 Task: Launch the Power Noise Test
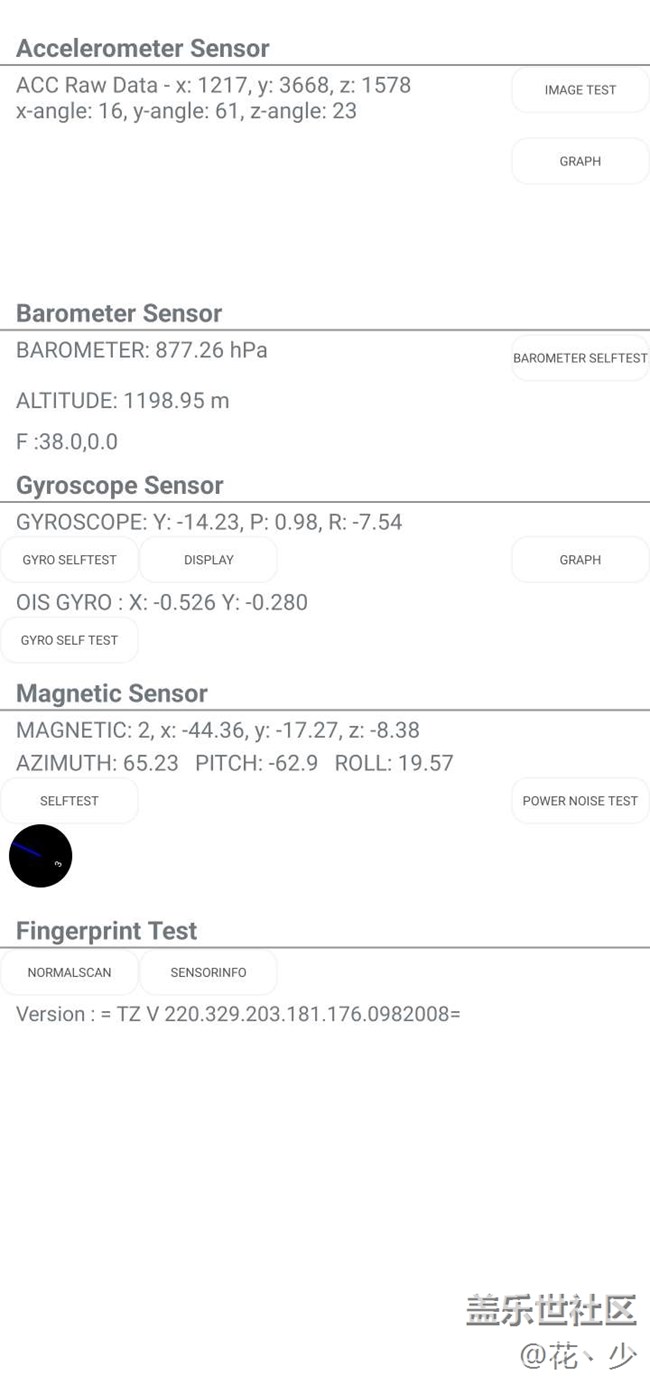tap(580, 801)
